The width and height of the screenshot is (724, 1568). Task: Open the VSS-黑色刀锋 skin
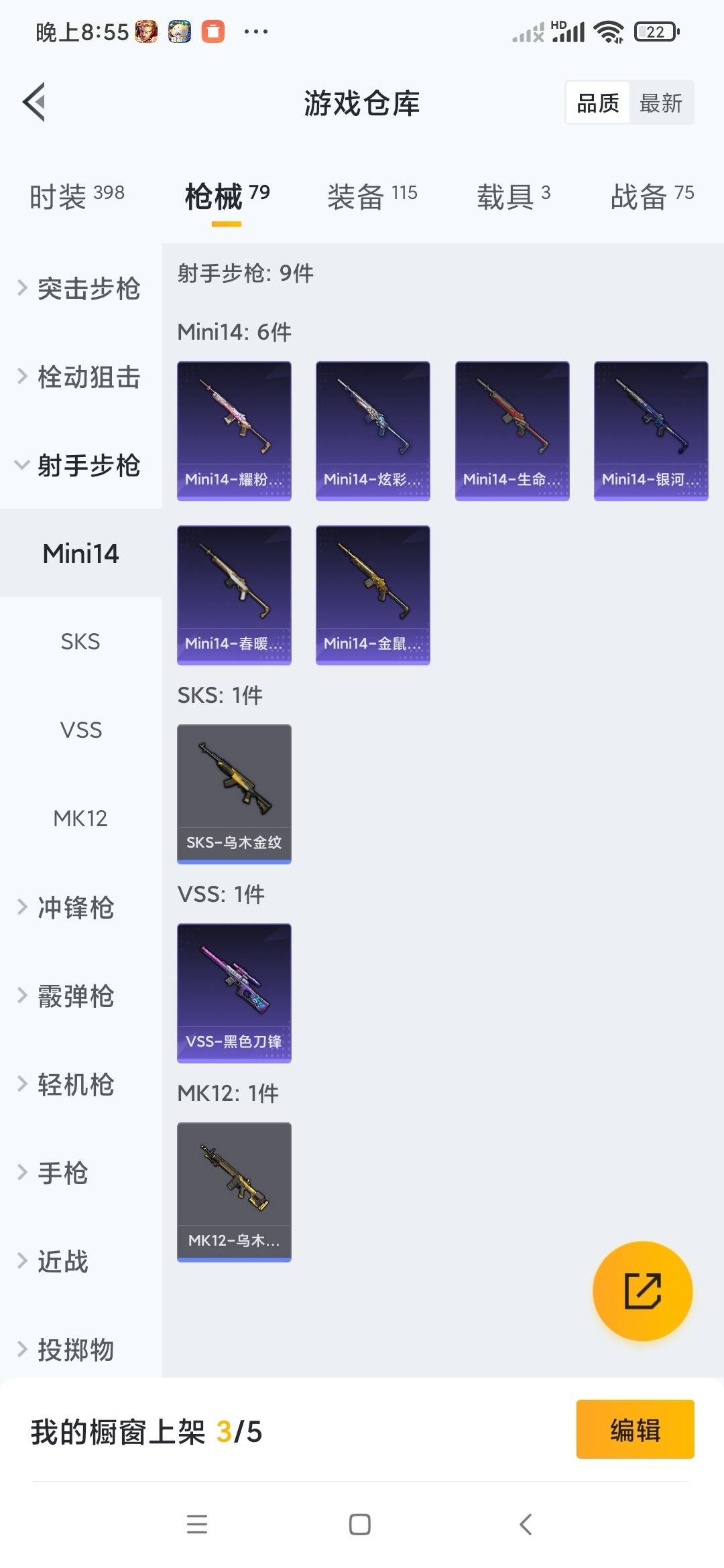pyautogui.click(x=233, y=993)
